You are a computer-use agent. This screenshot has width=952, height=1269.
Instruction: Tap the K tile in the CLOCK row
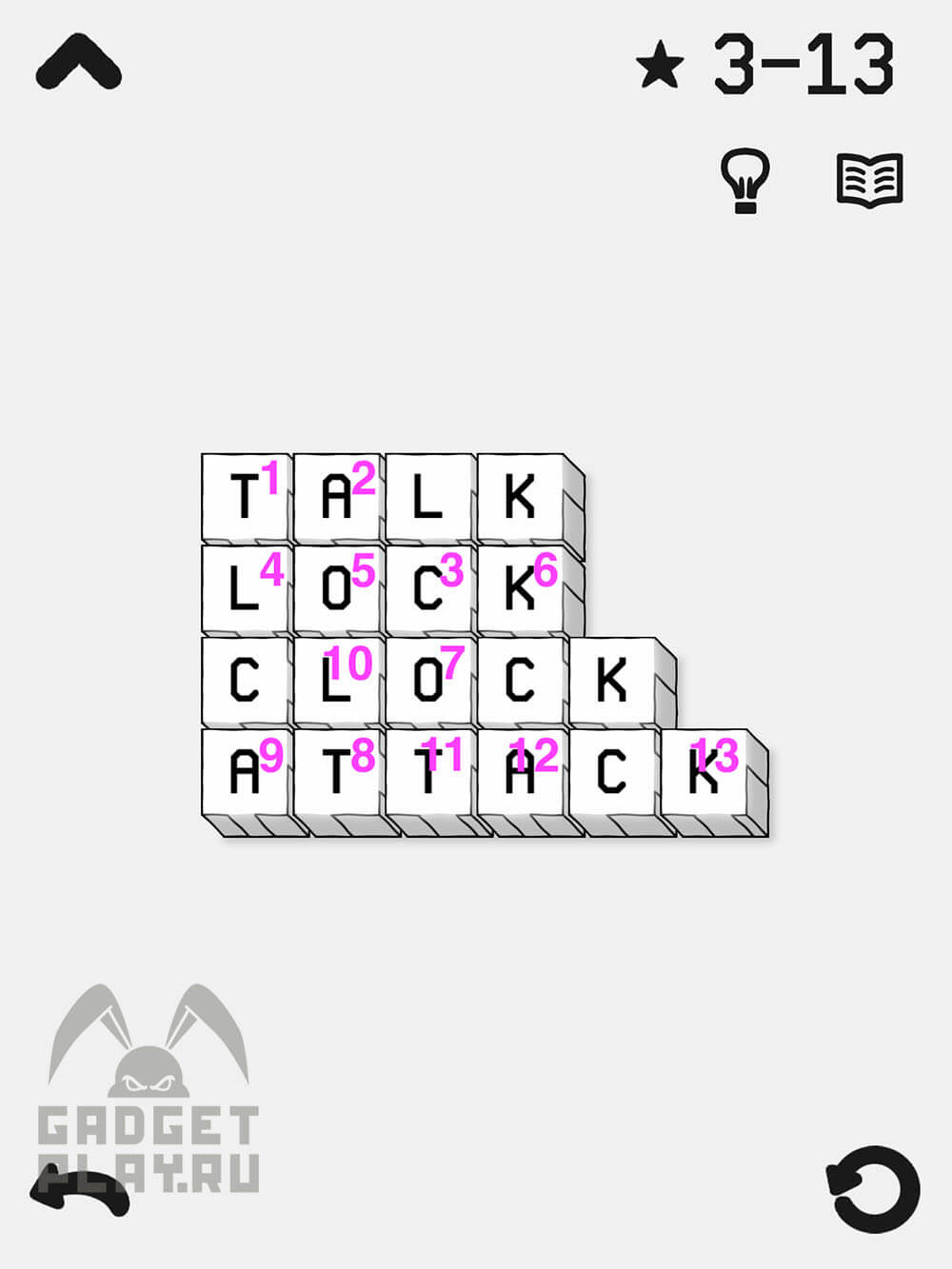click(611, 682)
